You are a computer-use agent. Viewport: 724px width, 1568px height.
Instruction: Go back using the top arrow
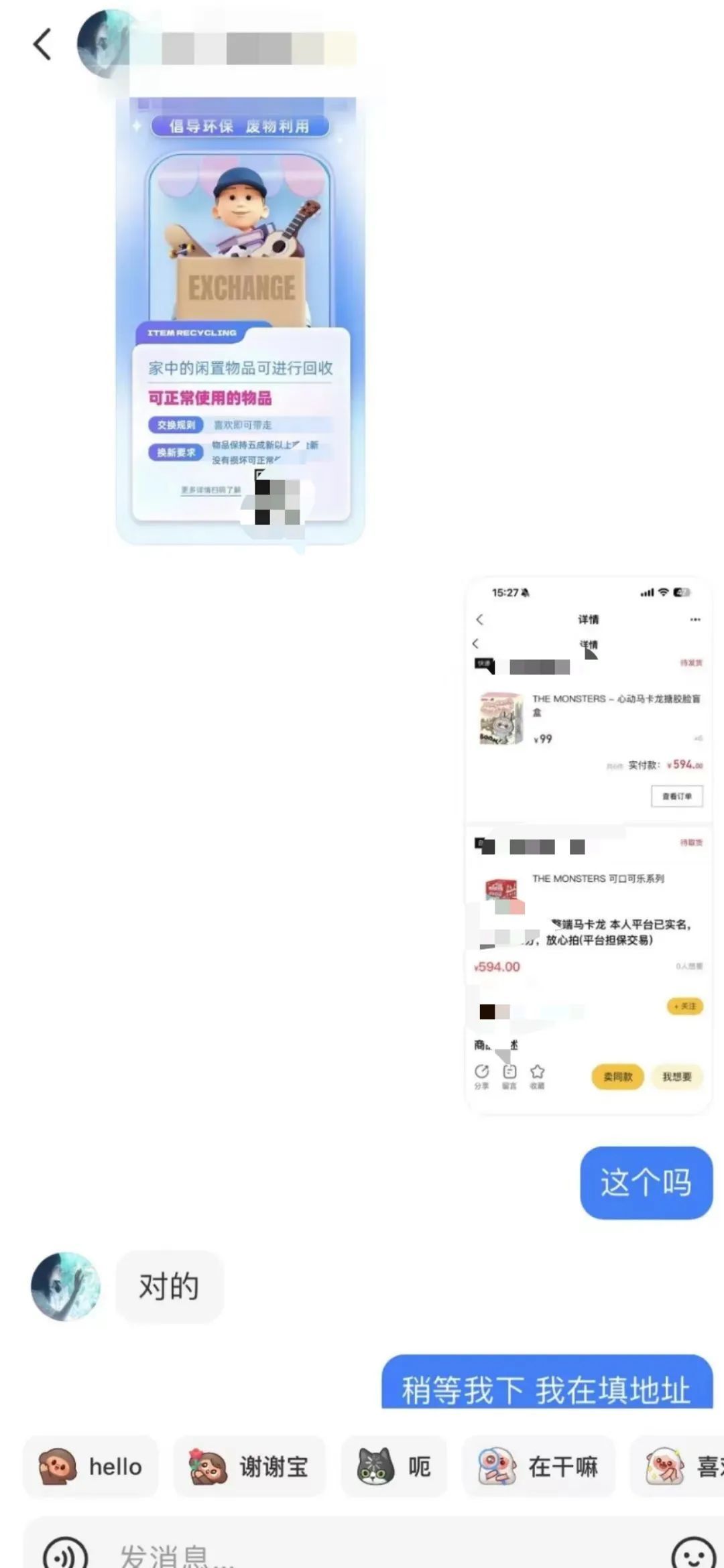point(42,44)
